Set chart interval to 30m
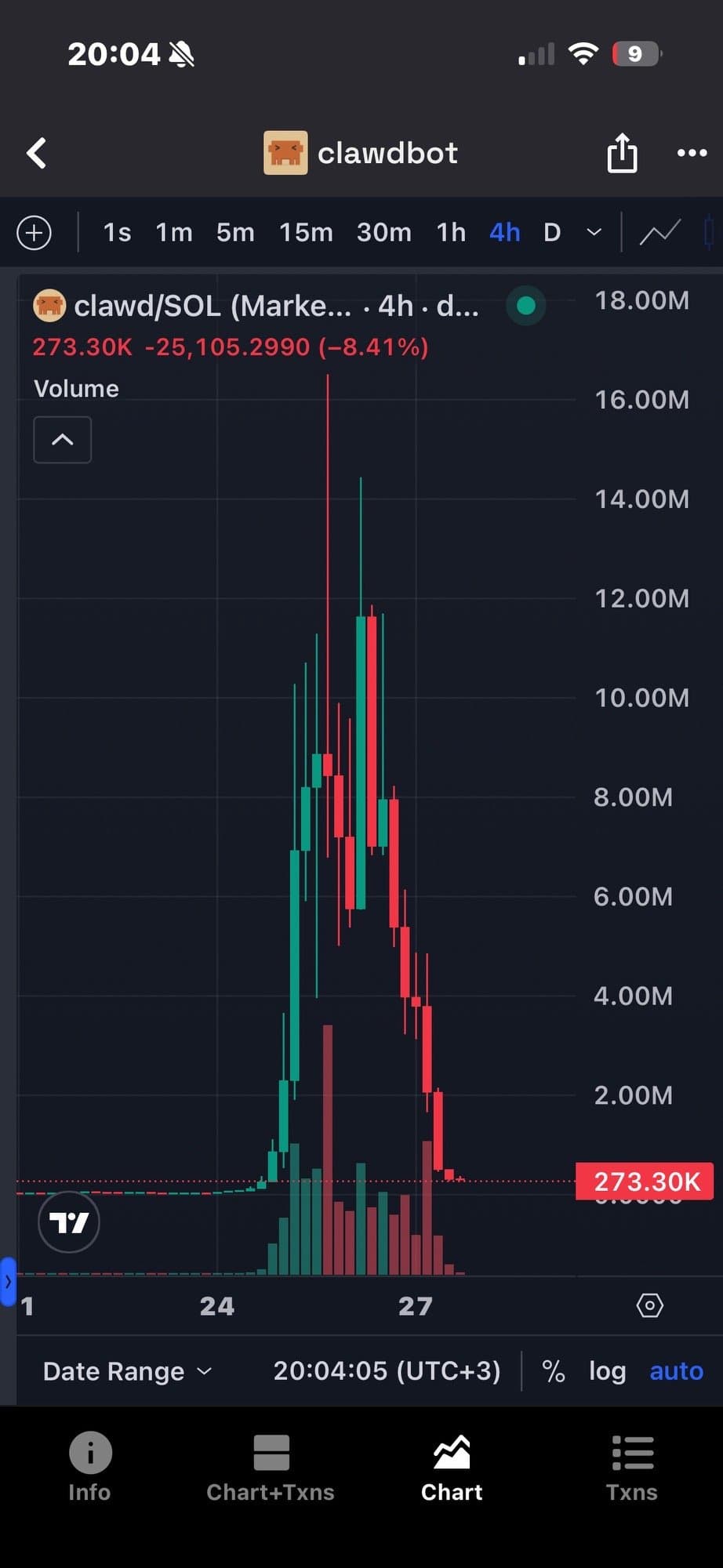 coord(383,233)
